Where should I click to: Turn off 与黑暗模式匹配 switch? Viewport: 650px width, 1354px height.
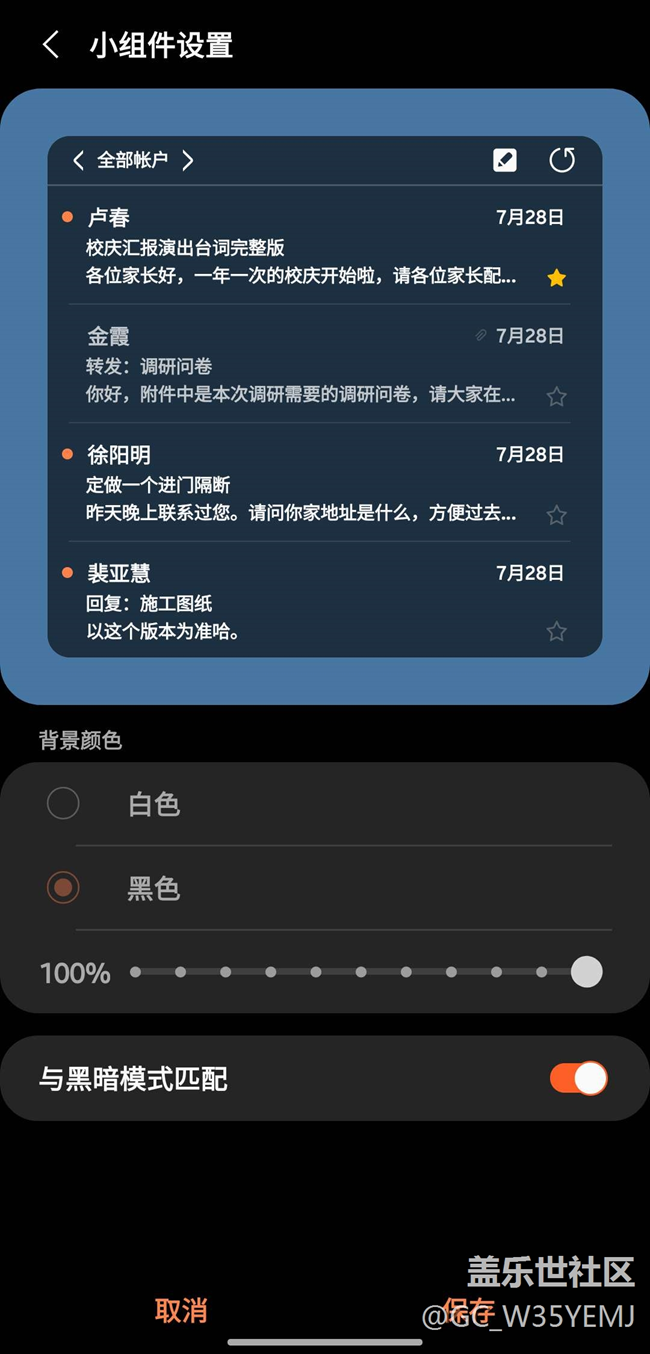pyautogui.click(x=578, y=1078)
